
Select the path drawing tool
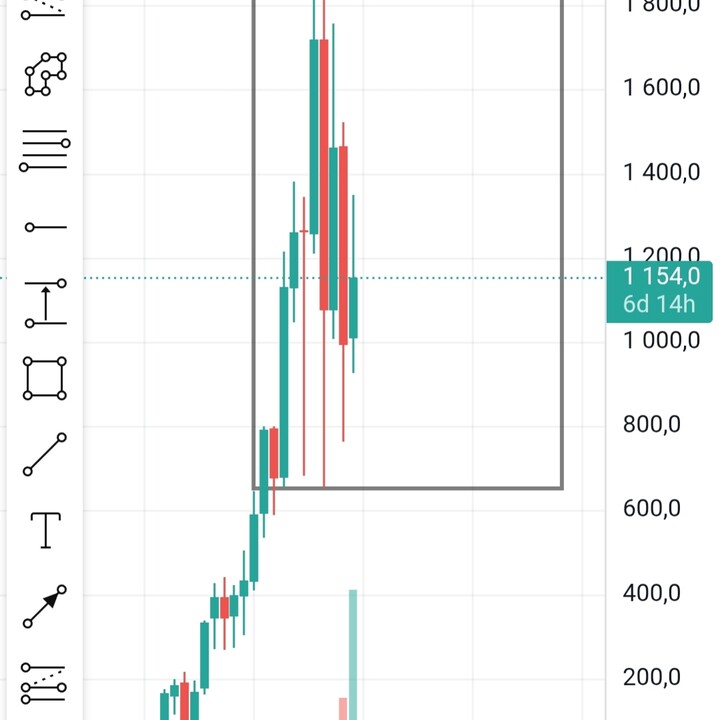pos(46,75)
